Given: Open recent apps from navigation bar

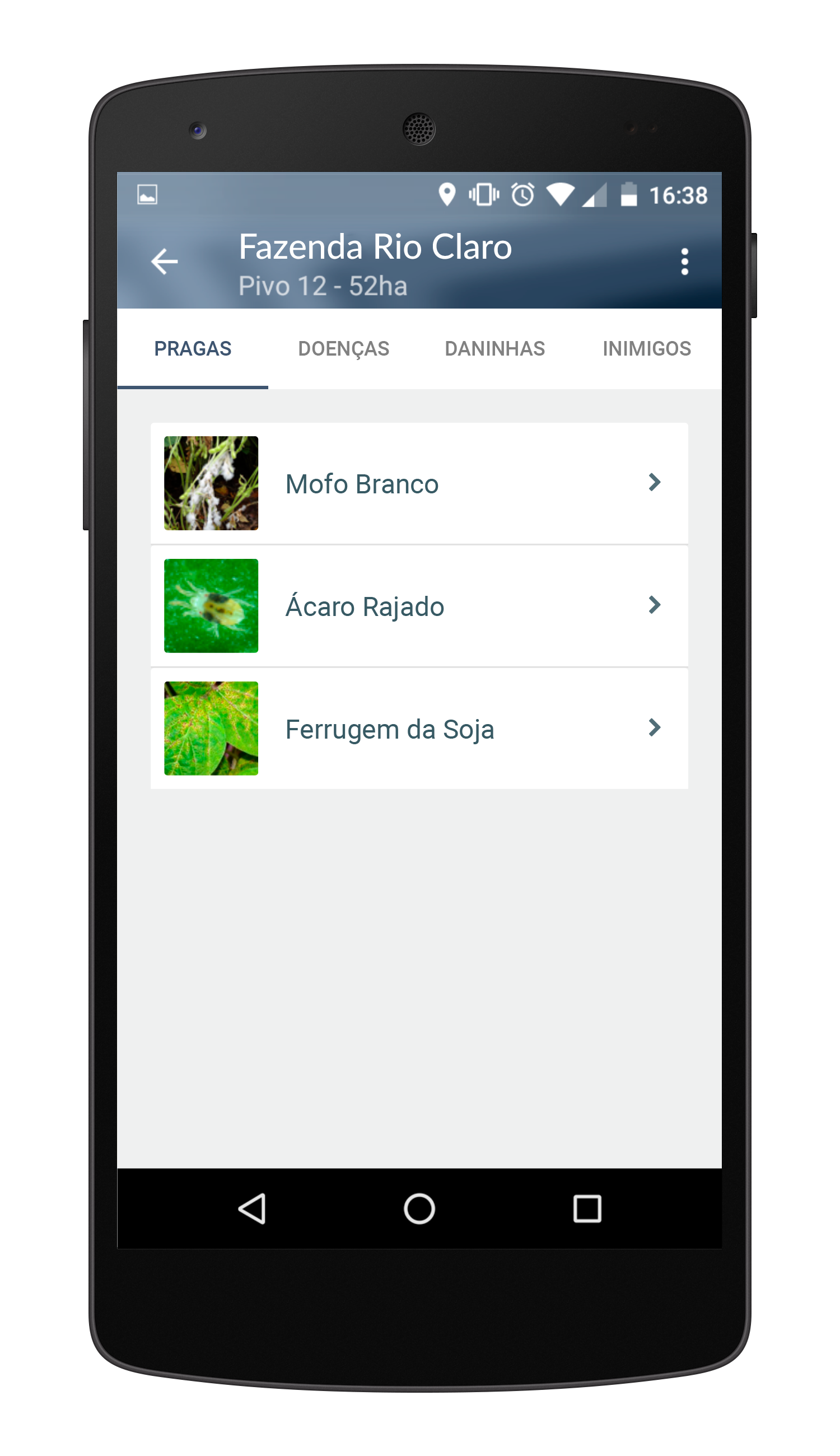Looking at the screenshot, I should [x=587, y=1208].
